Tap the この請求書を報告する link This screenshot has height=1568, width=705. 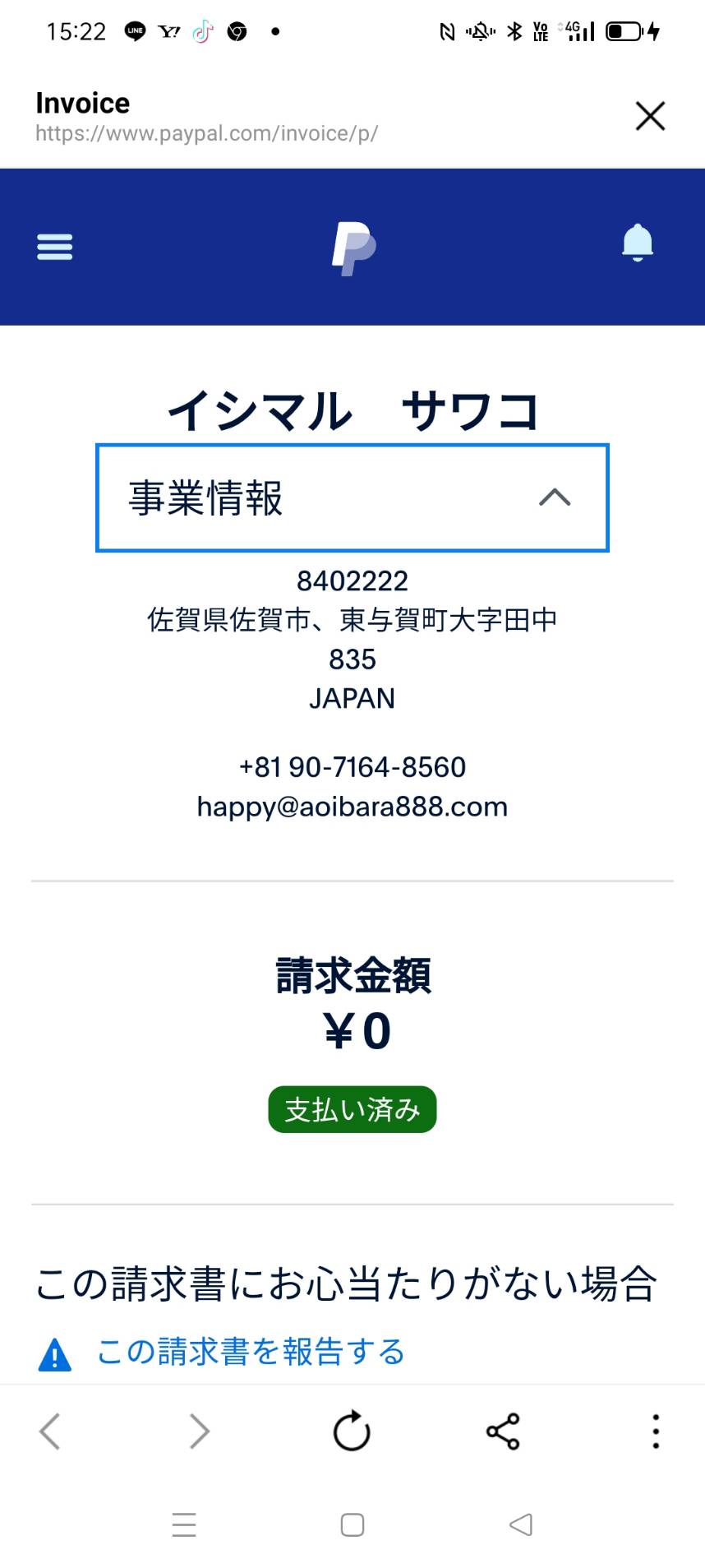click(x=251, y=1353)
